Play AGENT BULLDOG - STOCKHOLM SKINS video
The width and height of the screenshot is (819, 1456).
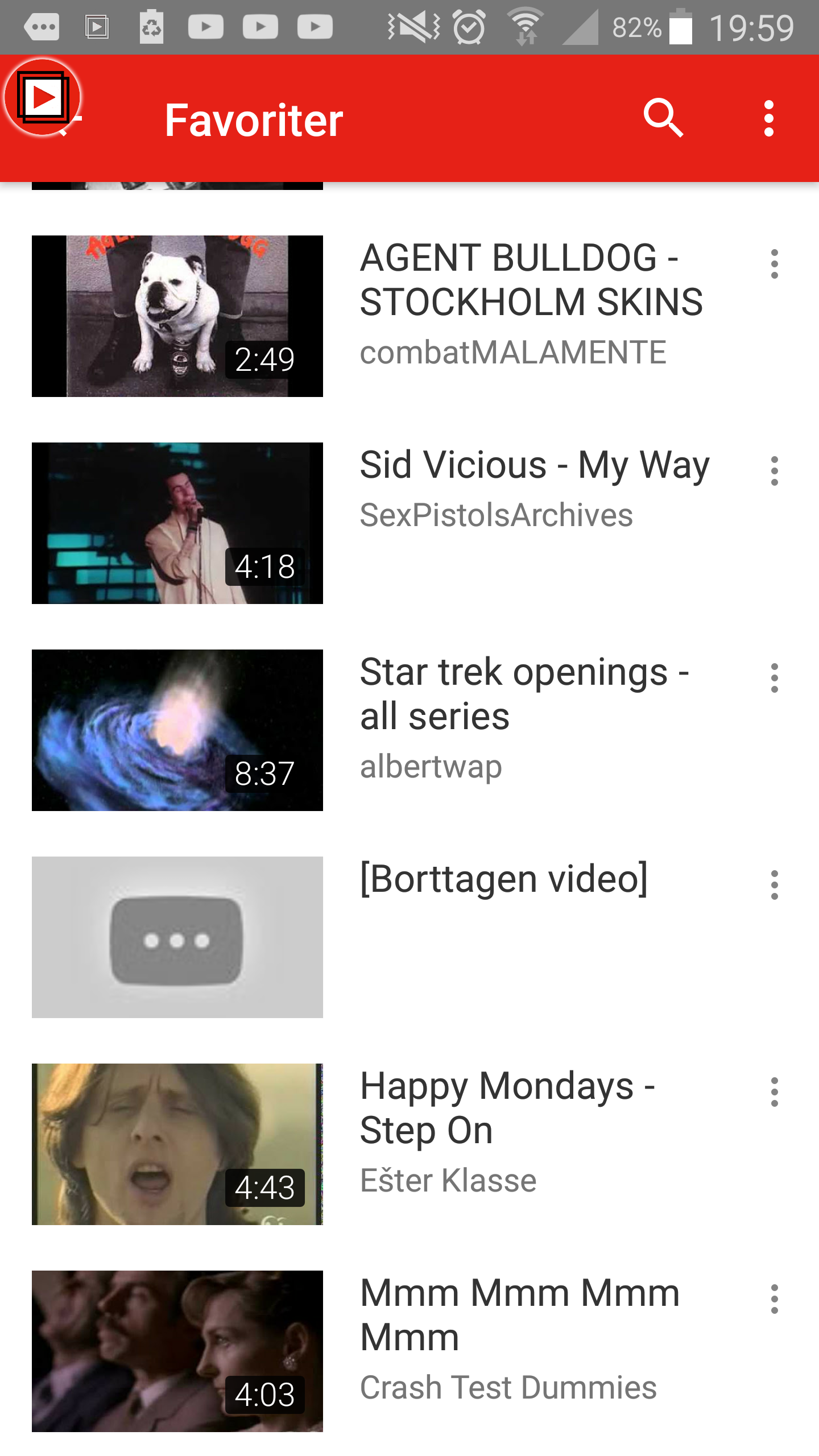177,316
